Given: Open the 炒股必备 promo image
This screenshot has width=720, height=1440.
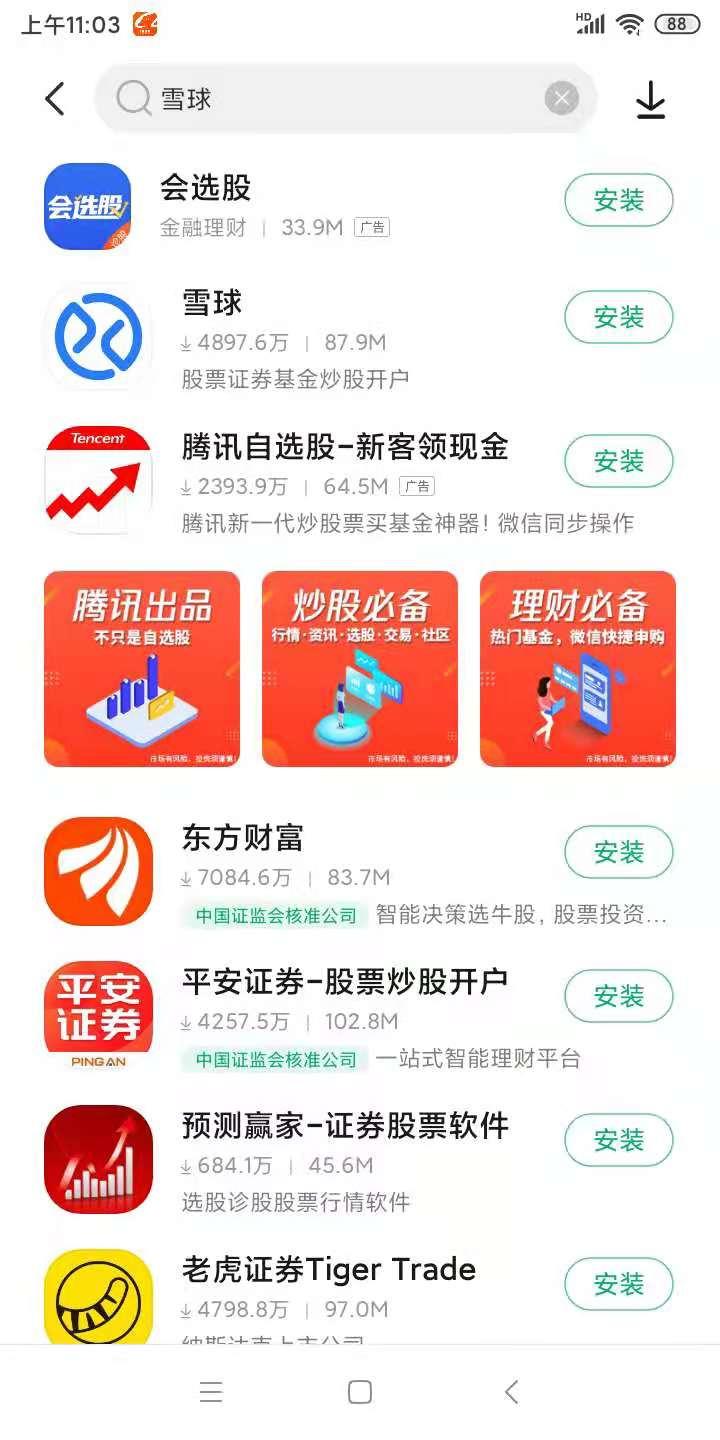Looking at the screenshot, I should click(x=360, y=669).
